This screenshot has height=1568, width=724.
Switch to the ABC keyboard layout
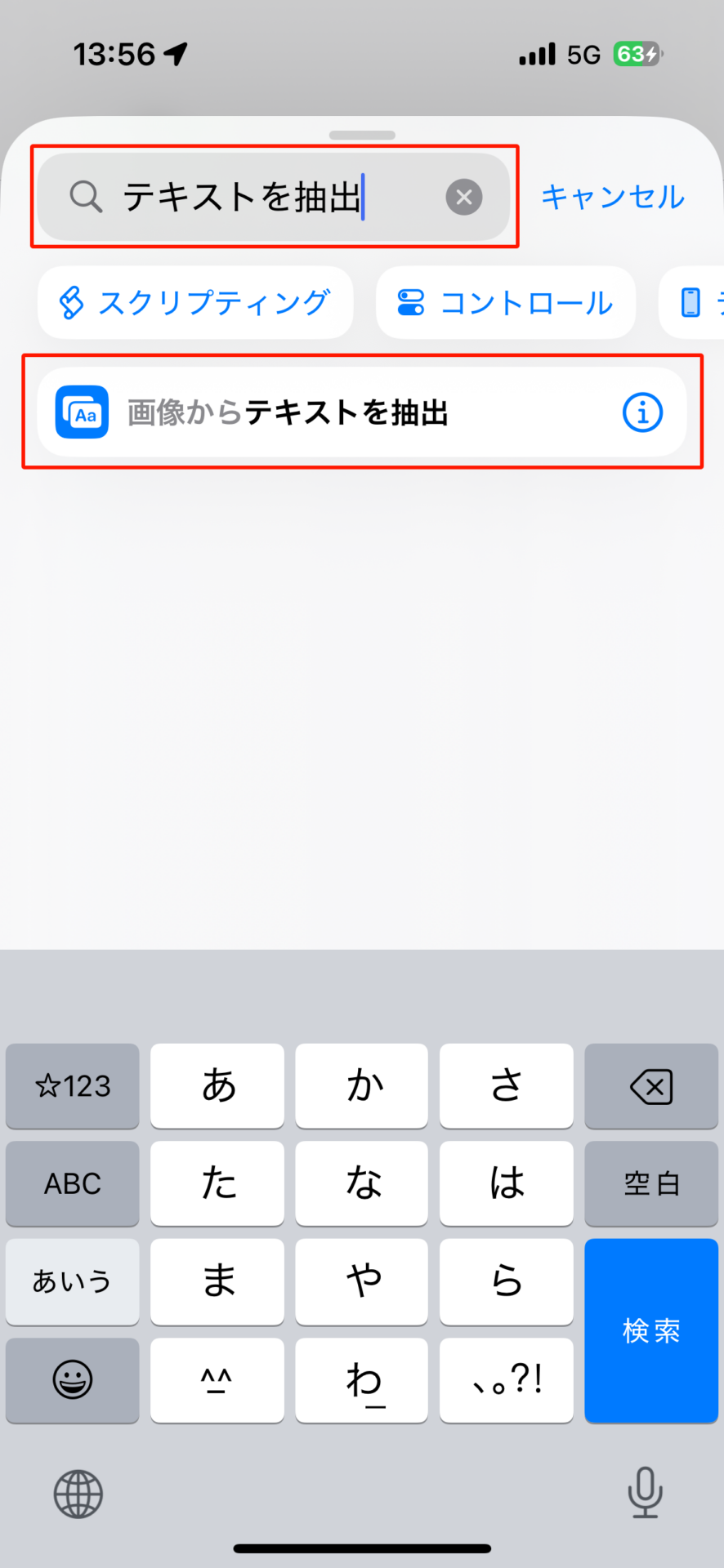(73, 1183)
